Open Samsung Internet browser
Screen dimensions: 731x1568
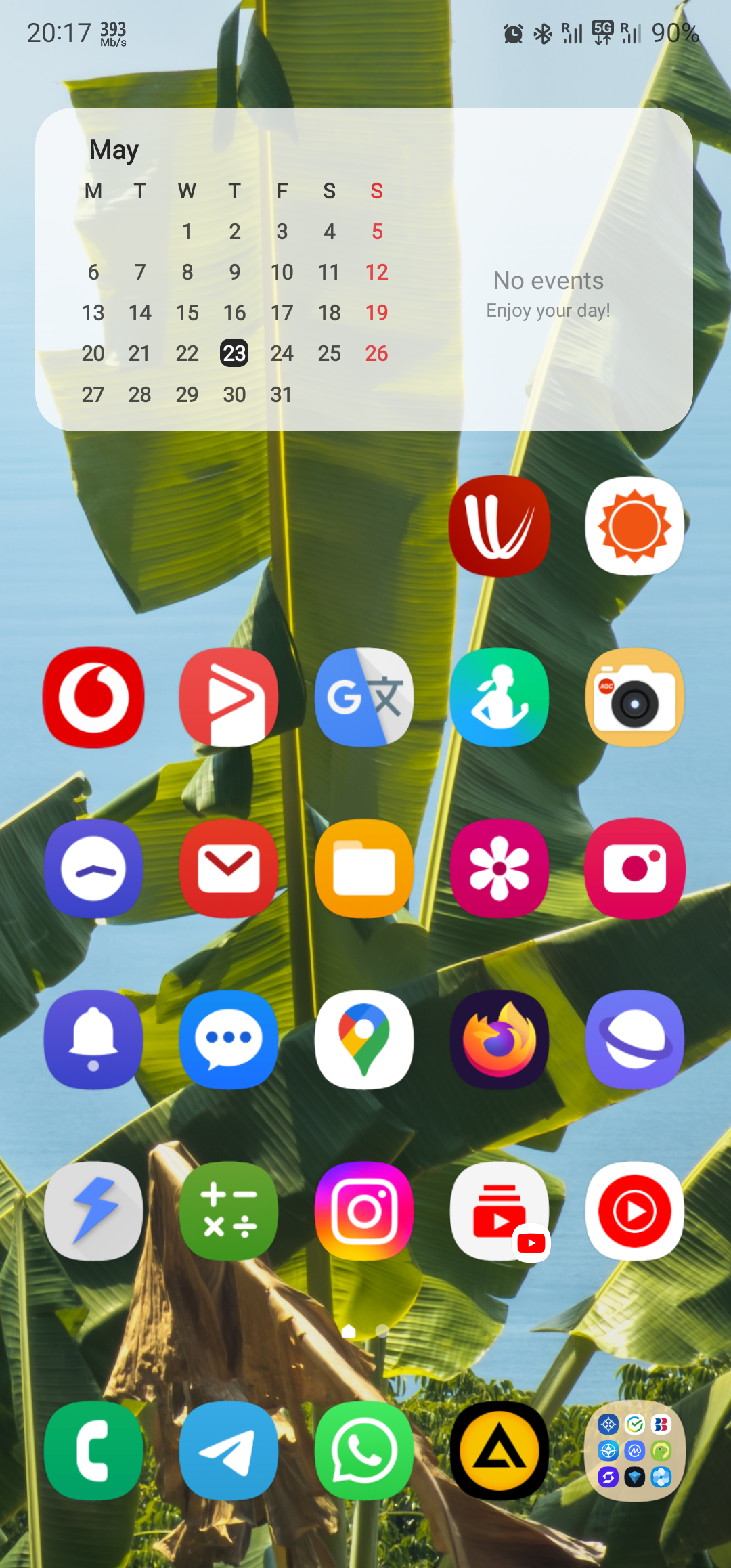[635, 1040]
